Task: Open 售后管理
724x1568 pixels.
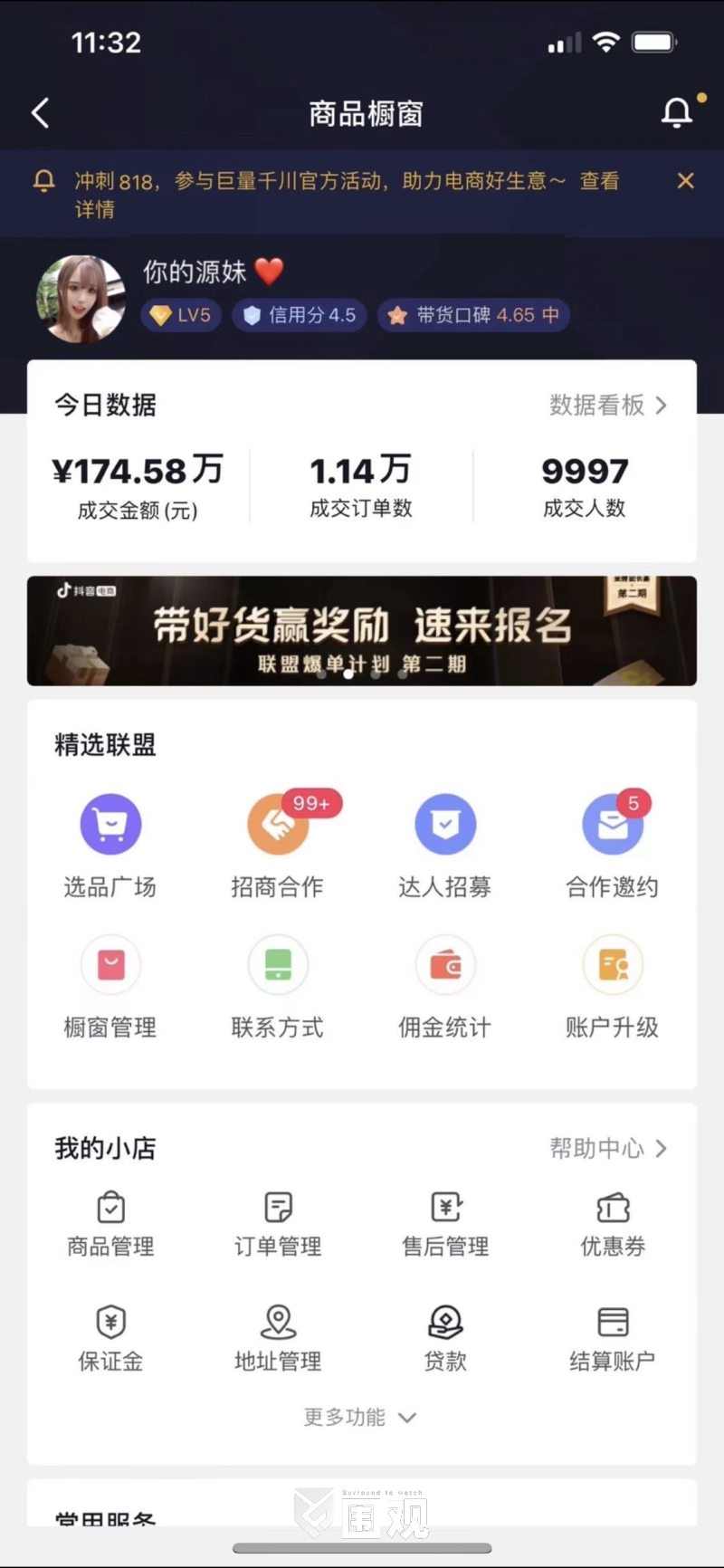Action: click(445, 1224)
